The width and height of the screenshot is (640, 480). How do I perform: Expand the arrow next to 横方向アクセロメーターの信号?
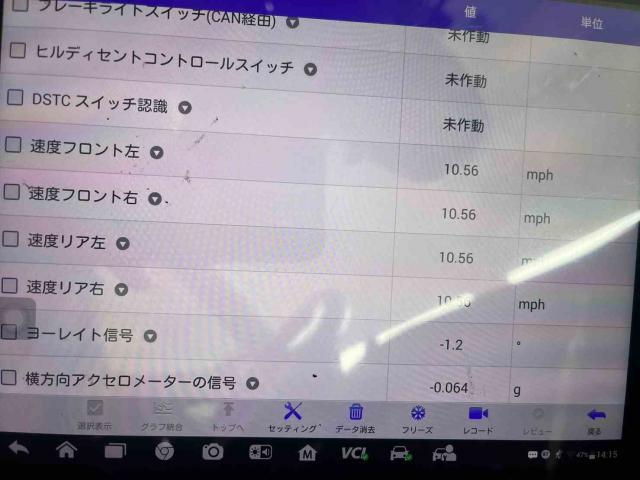pyautogui.click(x=253, y=383)
